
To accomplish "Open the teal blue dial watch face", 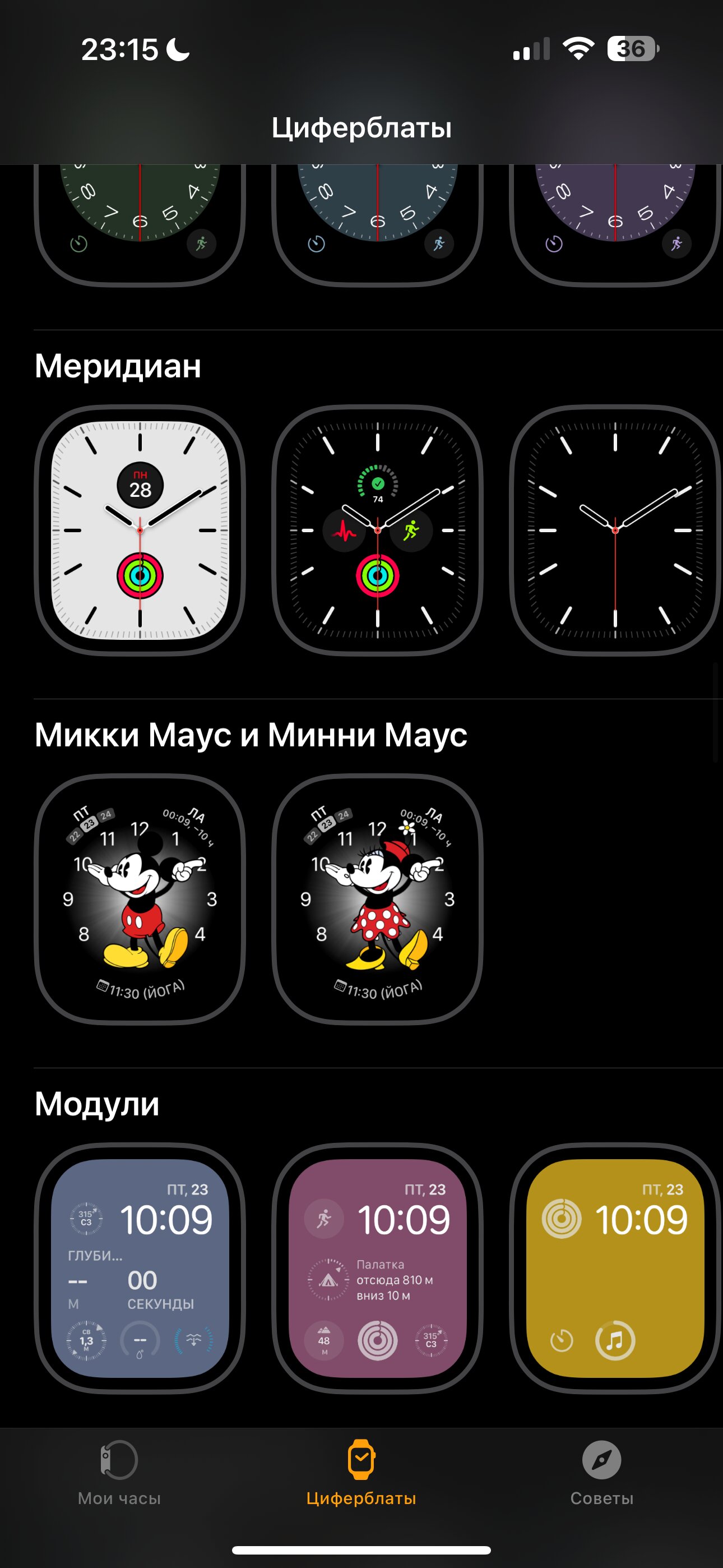I will tap(377, 225).
